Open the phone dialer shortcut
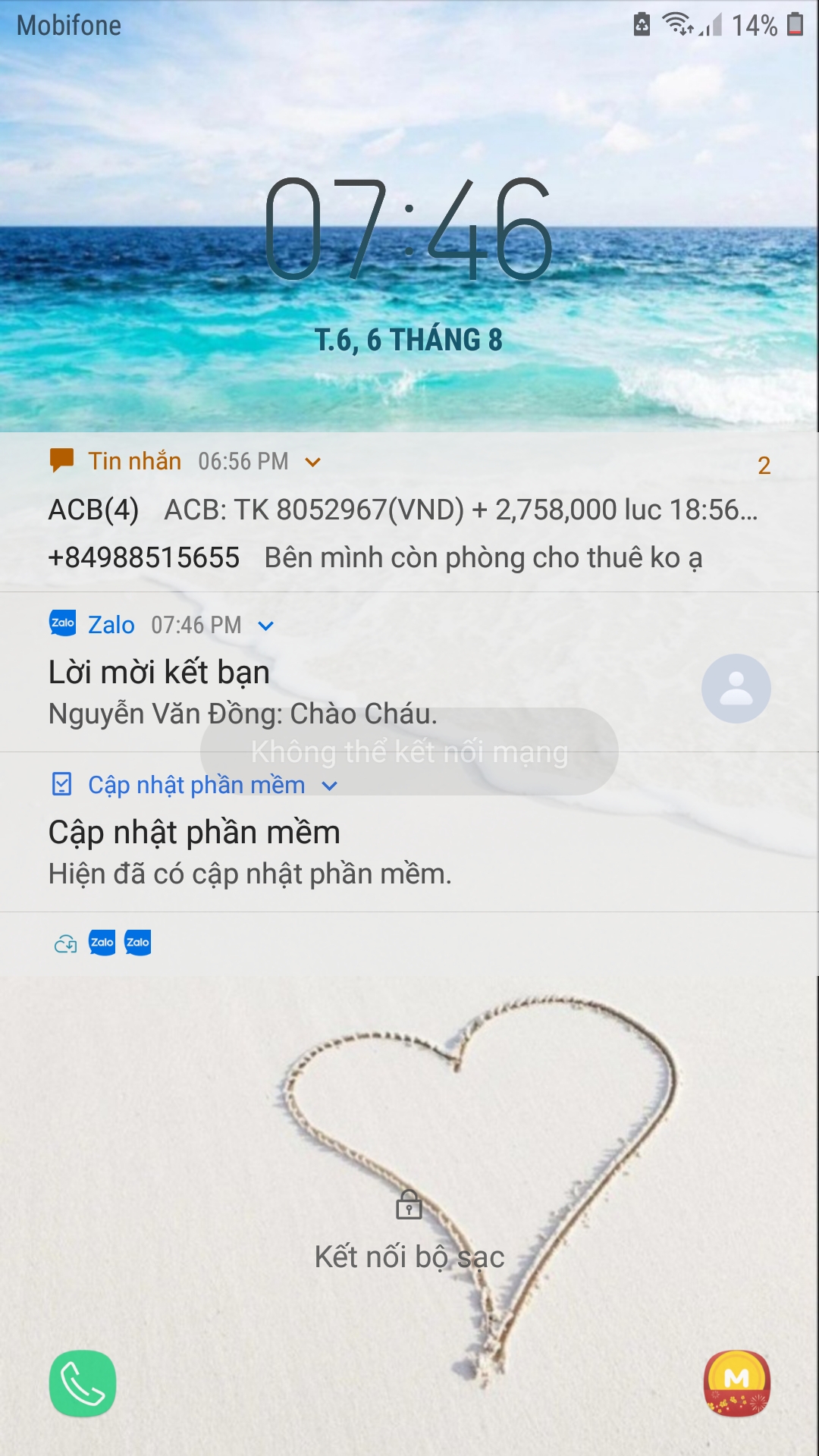The width and height of the screenshot is (819, 1456). tap(83, 1383)
